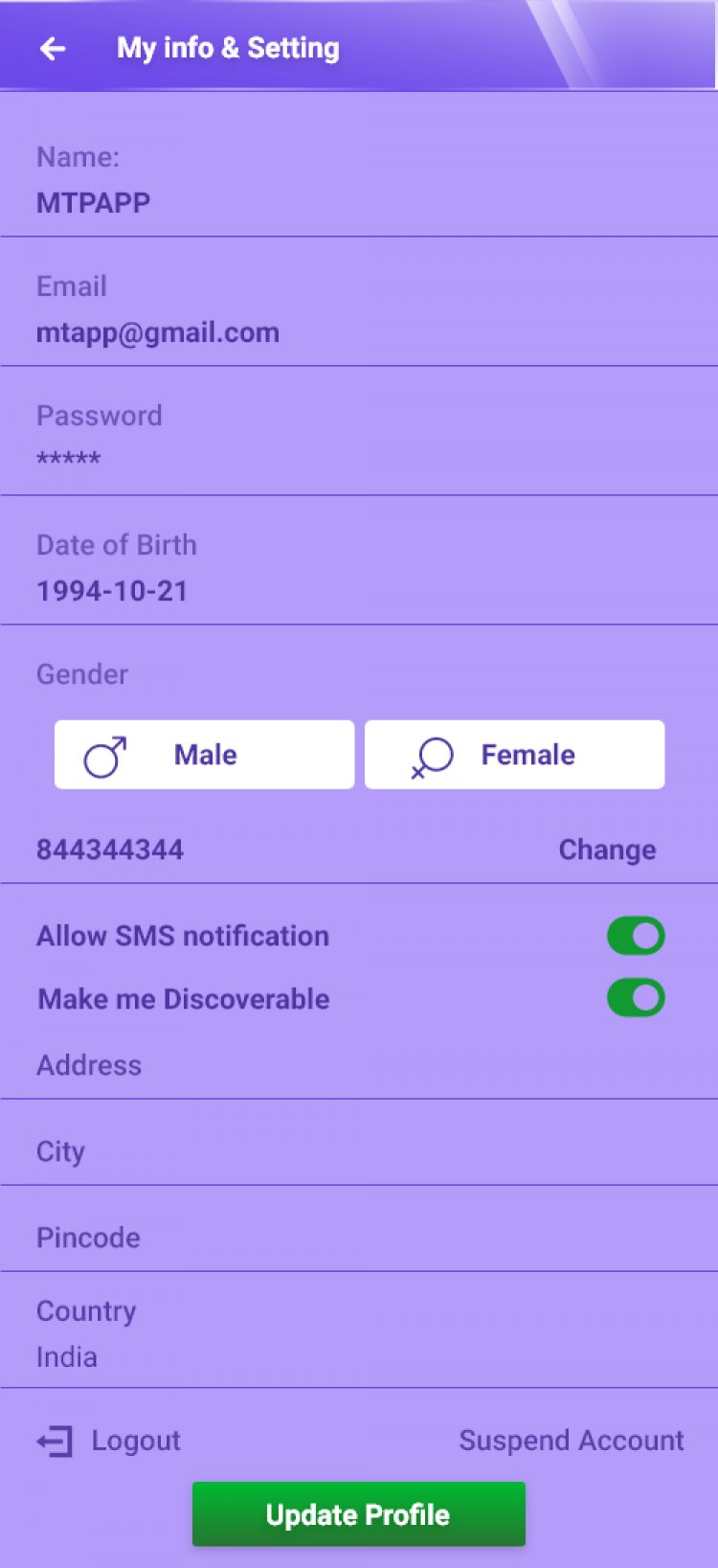Select Male as gender
718x1568 pixels.
click(204, 755)
